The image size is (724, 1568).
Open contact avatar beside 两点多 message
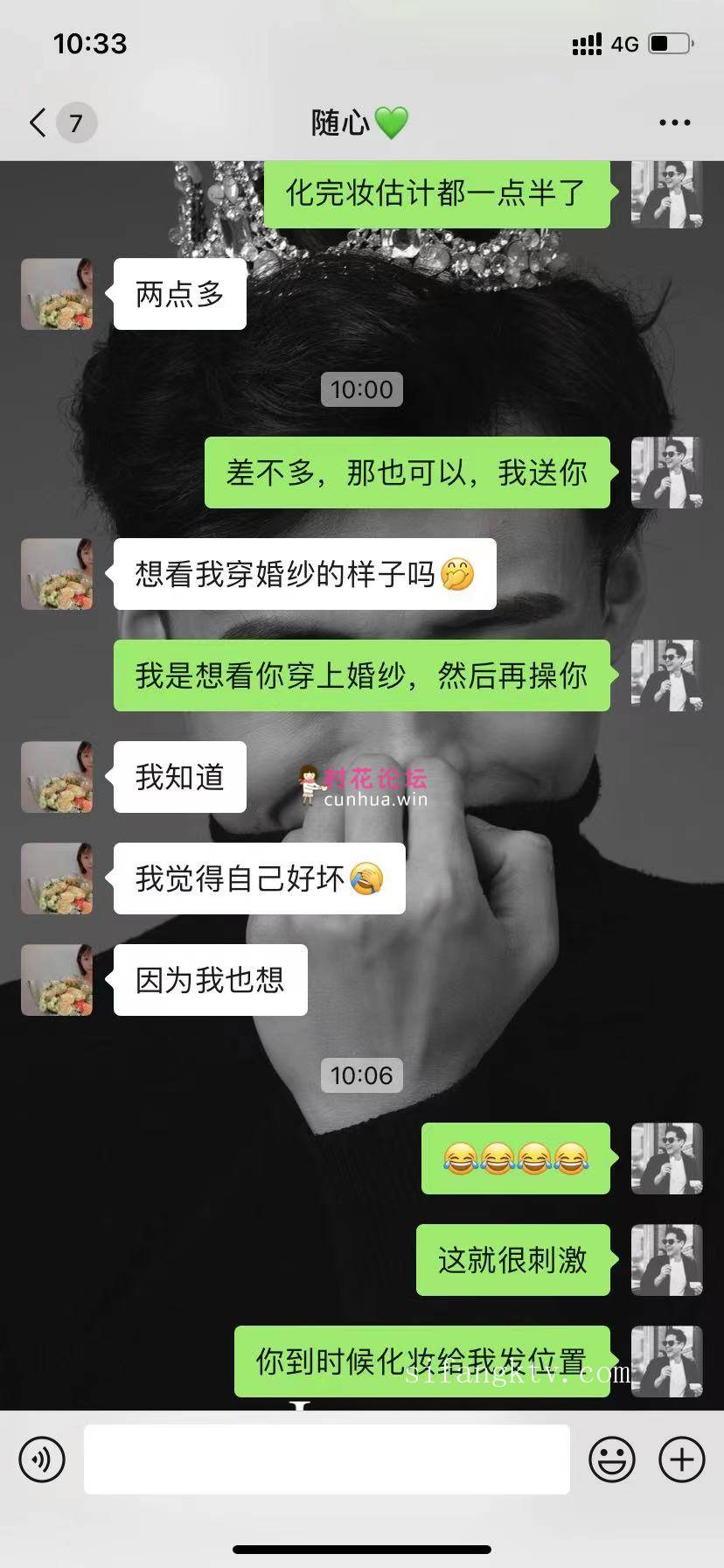coord(57,294)
